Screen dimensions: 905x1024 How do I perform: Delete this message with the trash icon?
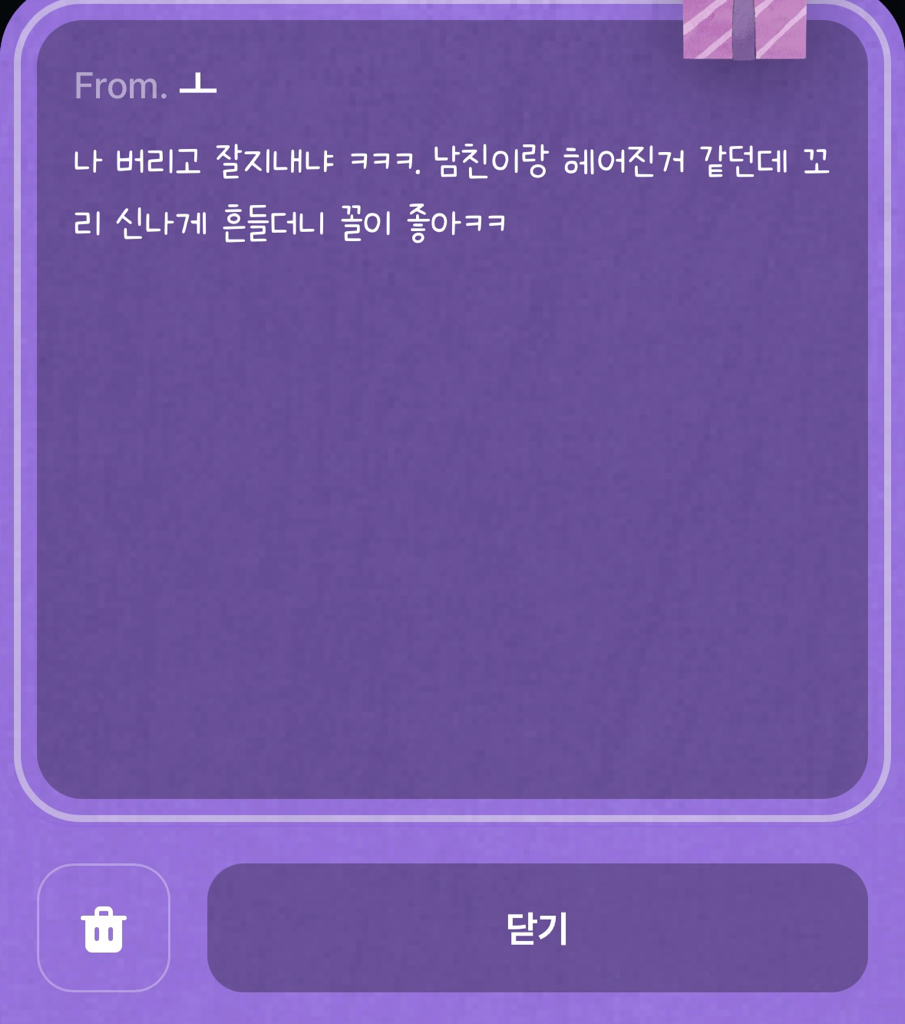coord(103,928)
